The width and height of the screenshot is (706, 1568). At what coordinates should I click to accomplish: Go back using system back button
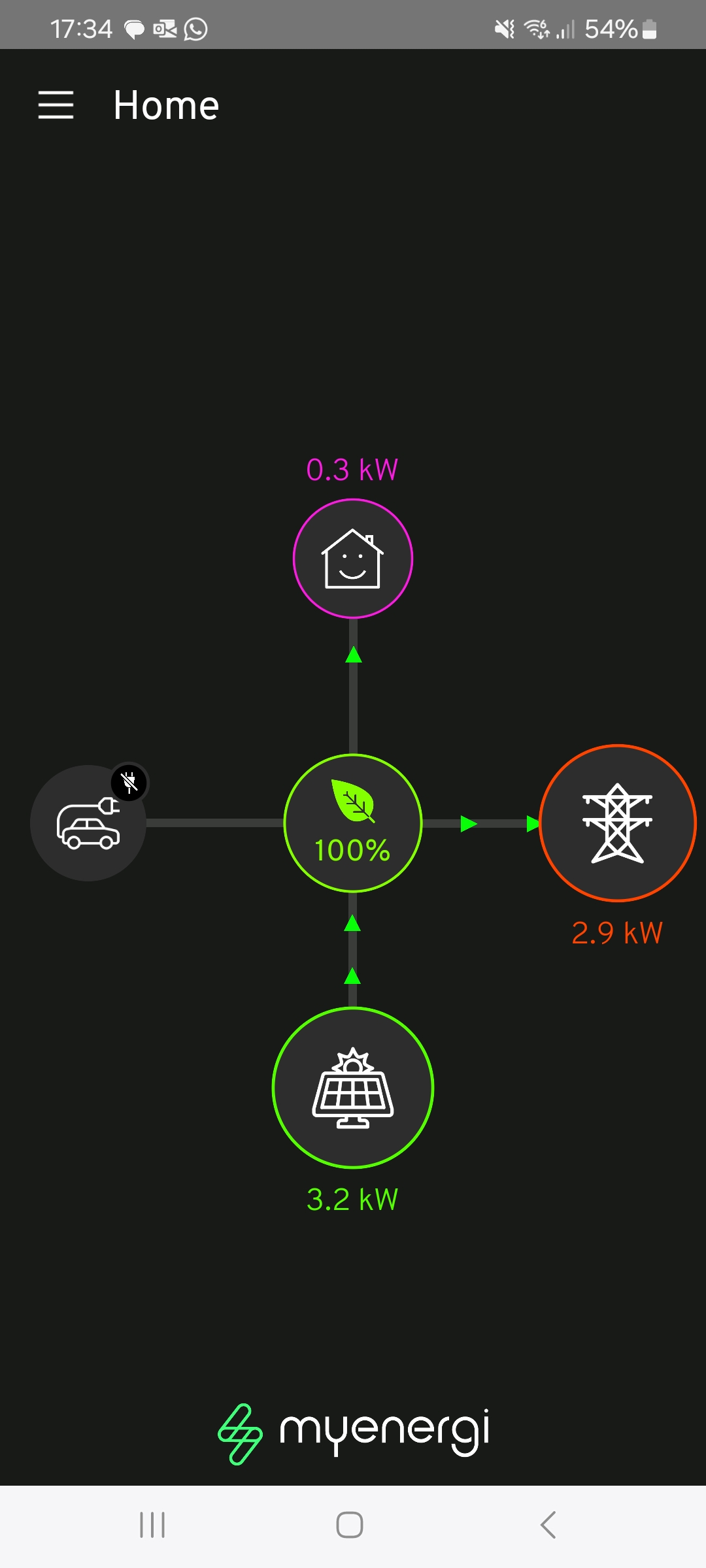click(x=548, y=1525)
